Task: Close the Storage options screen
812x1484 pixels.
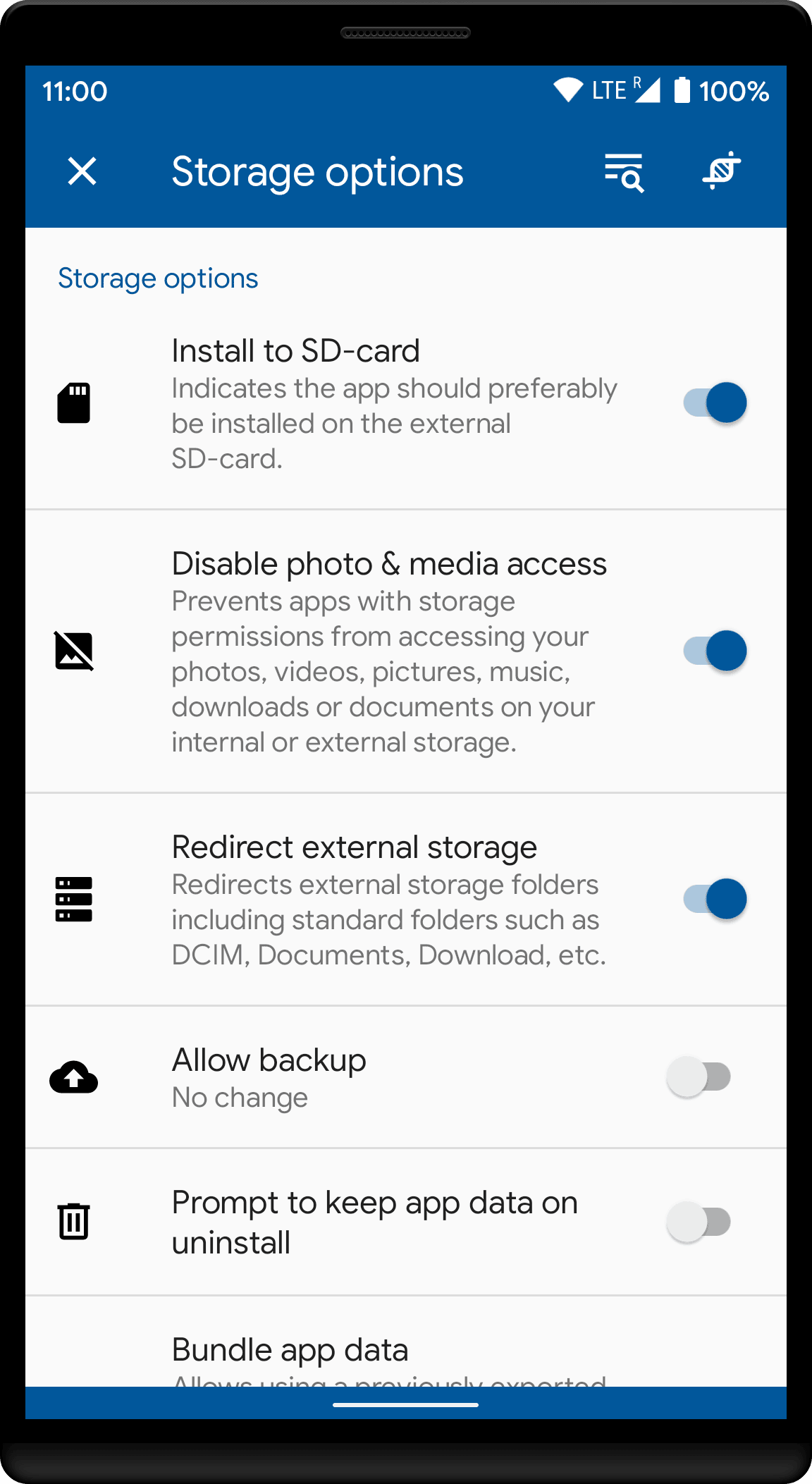Action: pos(82,171)
